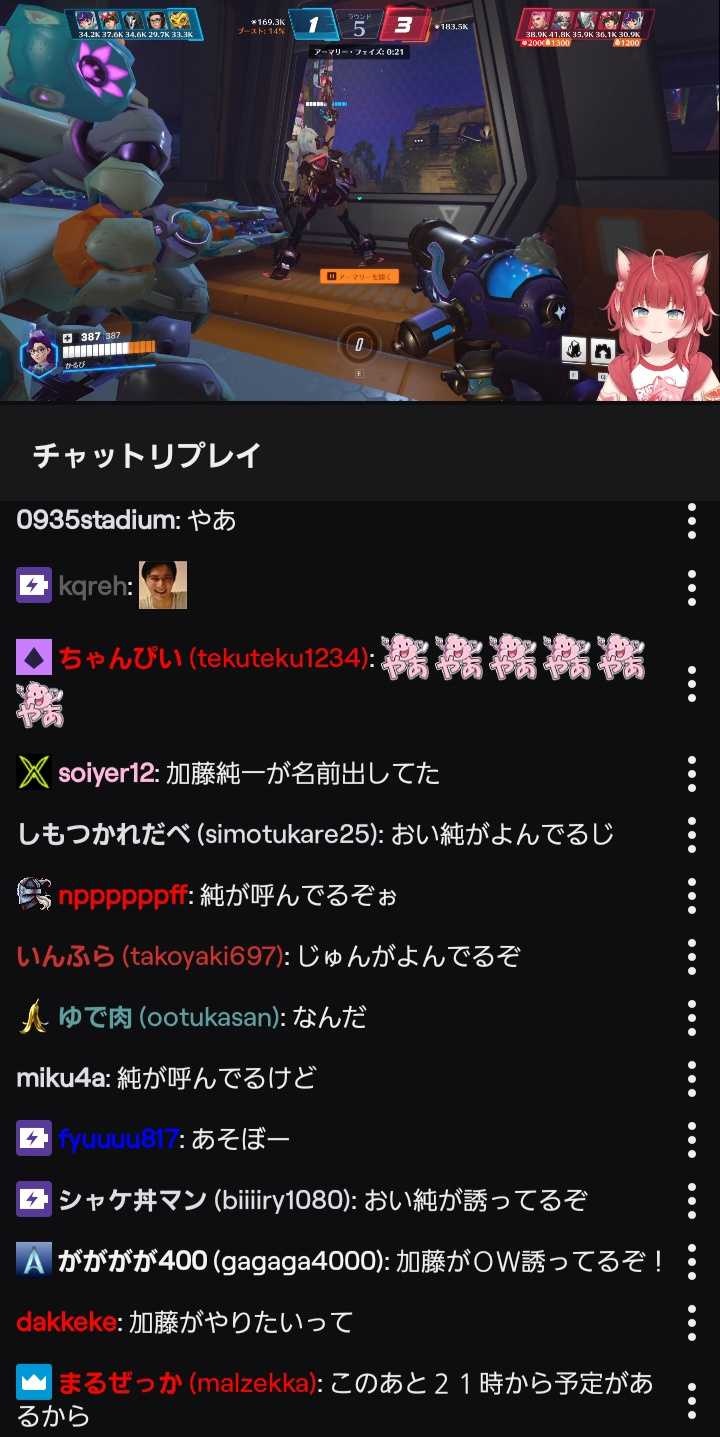Viewport: 720px width, 1437px height.
Task: Open options for miku4a's message
Action: [x=691, y=1079]
